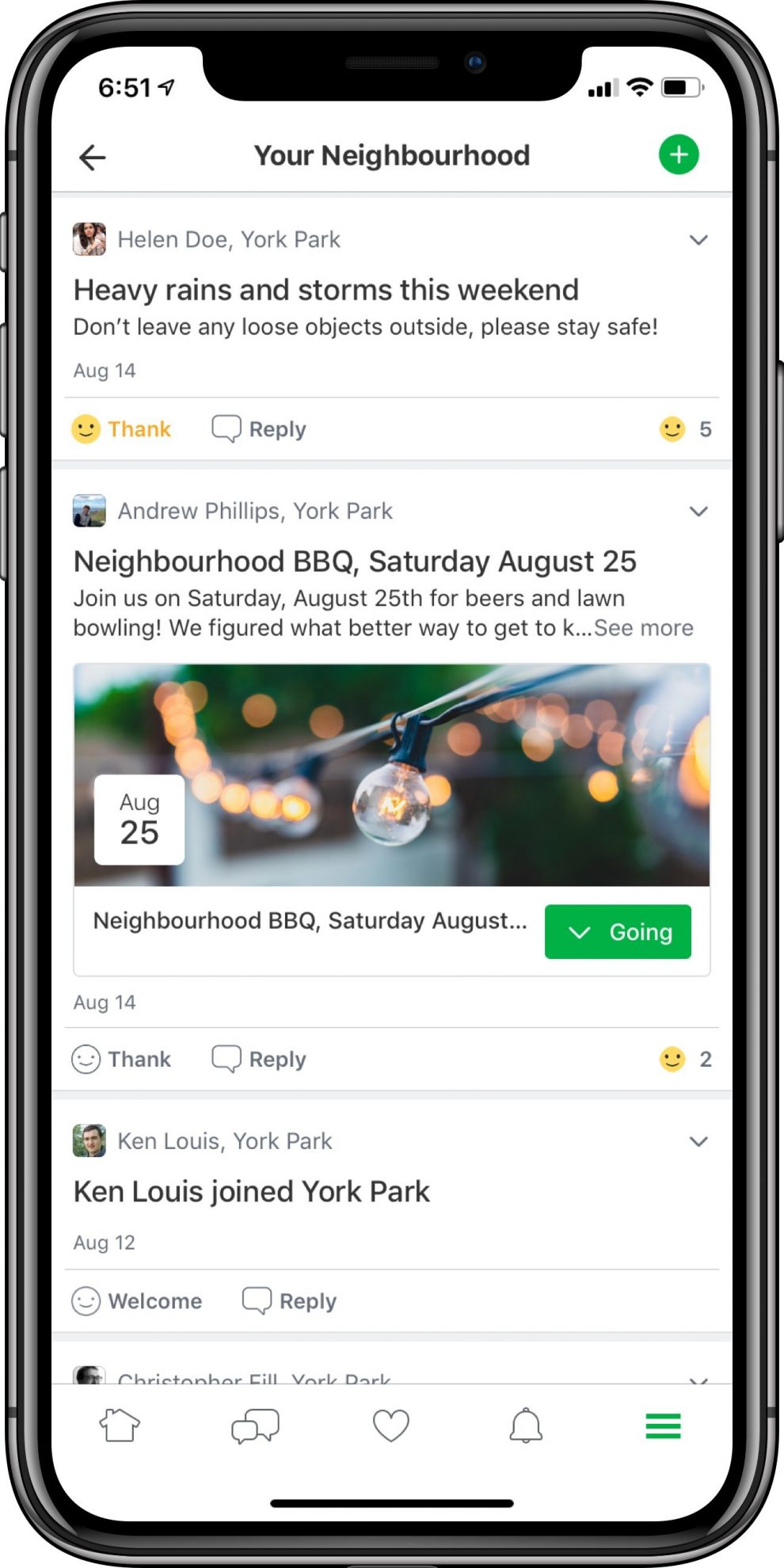
Task: Open the heart favourites tab
Action: coord(391,1426)
